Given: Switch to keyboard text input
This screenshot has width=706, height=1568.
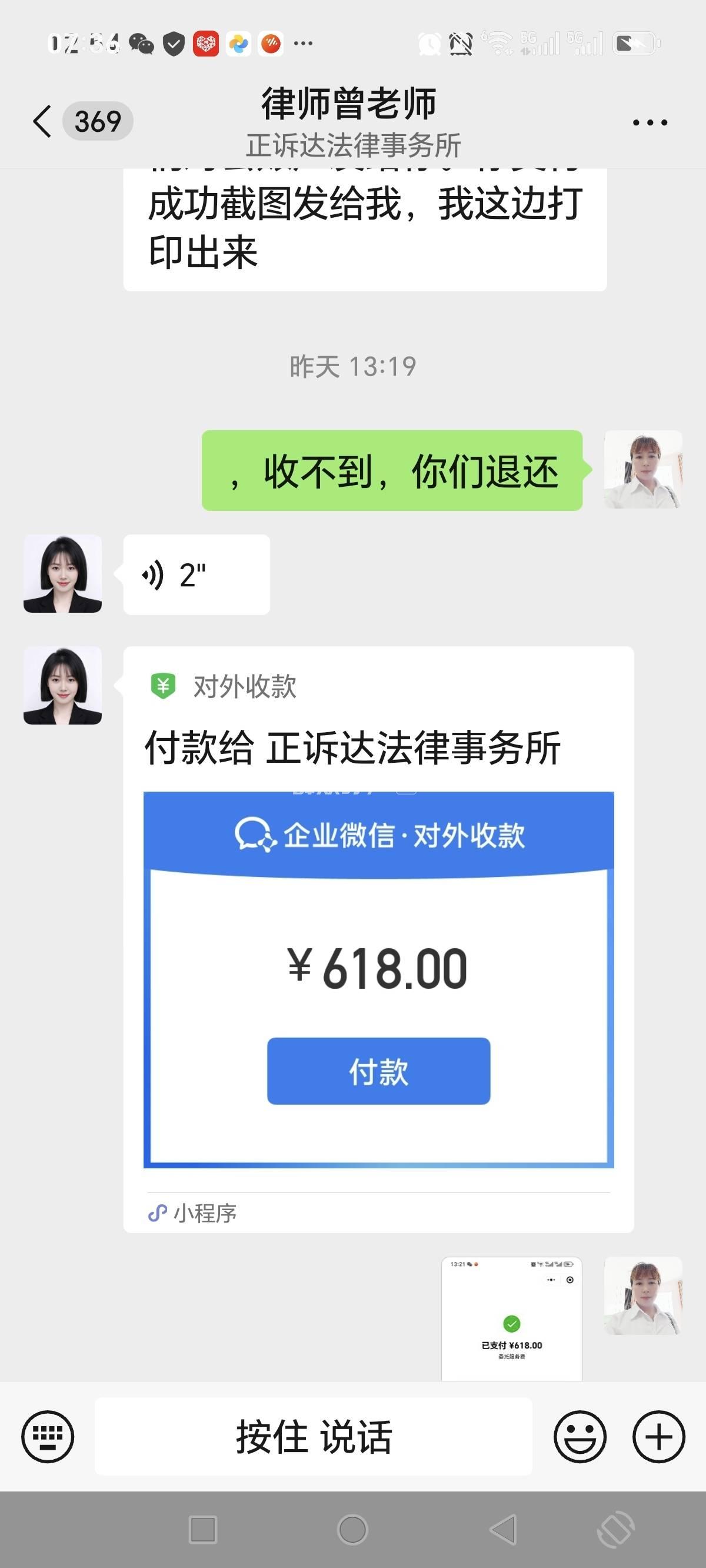Looking at the screenshot, I should (48, 1436).
